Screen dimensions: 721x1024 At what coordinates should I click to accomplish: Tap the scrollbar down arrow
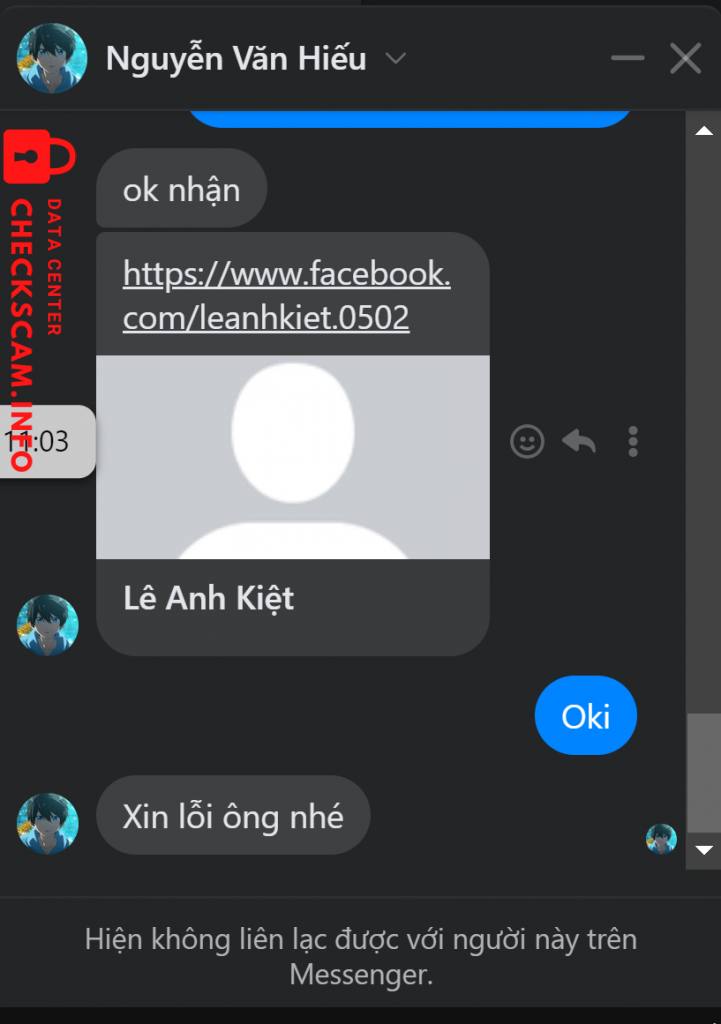703,850
